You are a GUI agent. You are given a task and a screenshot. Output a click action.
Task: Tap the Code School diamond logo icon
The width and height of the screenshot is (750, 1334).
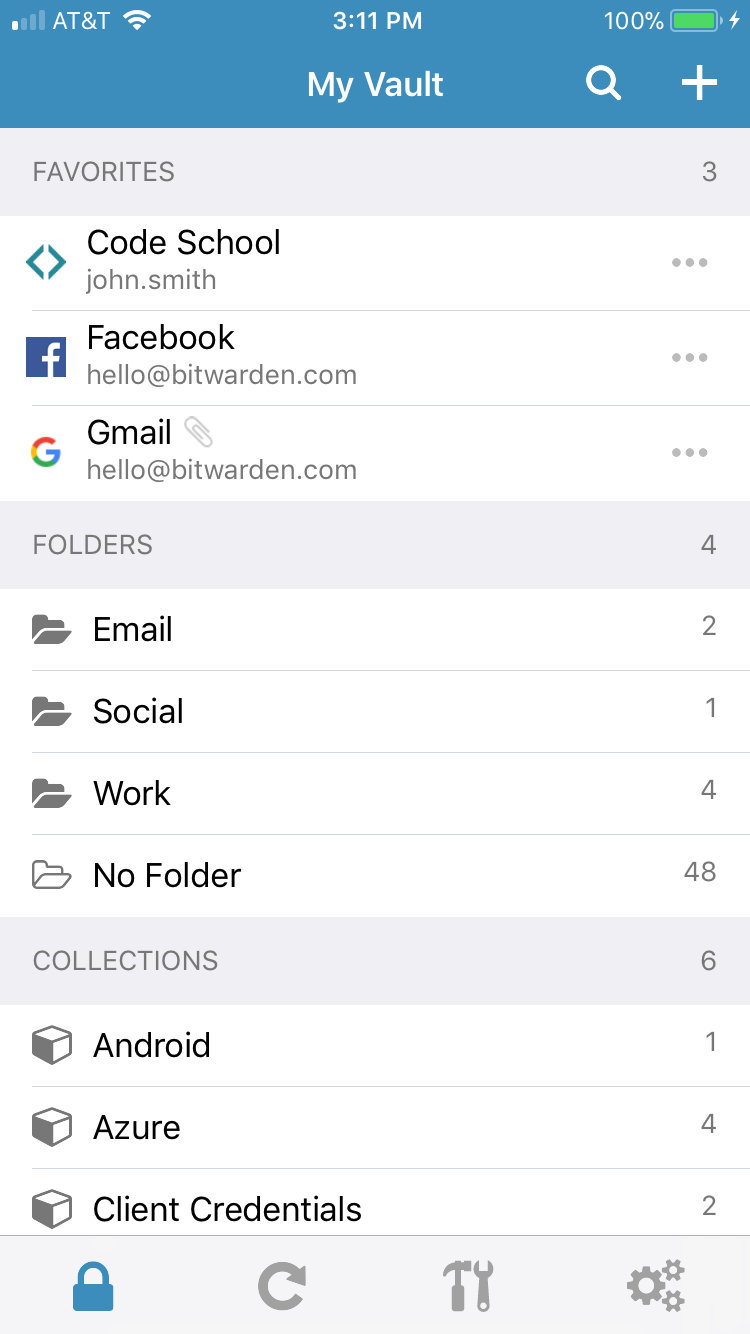[45, 261]
